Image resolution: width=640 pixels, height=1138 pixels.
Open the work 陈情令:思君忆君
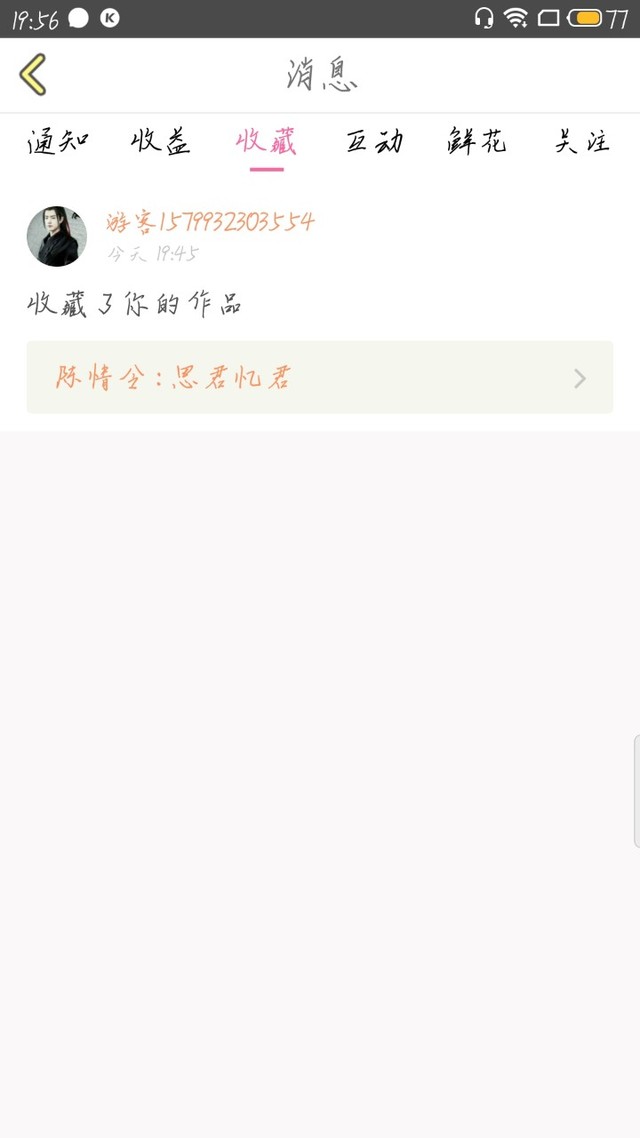(320, 377)
